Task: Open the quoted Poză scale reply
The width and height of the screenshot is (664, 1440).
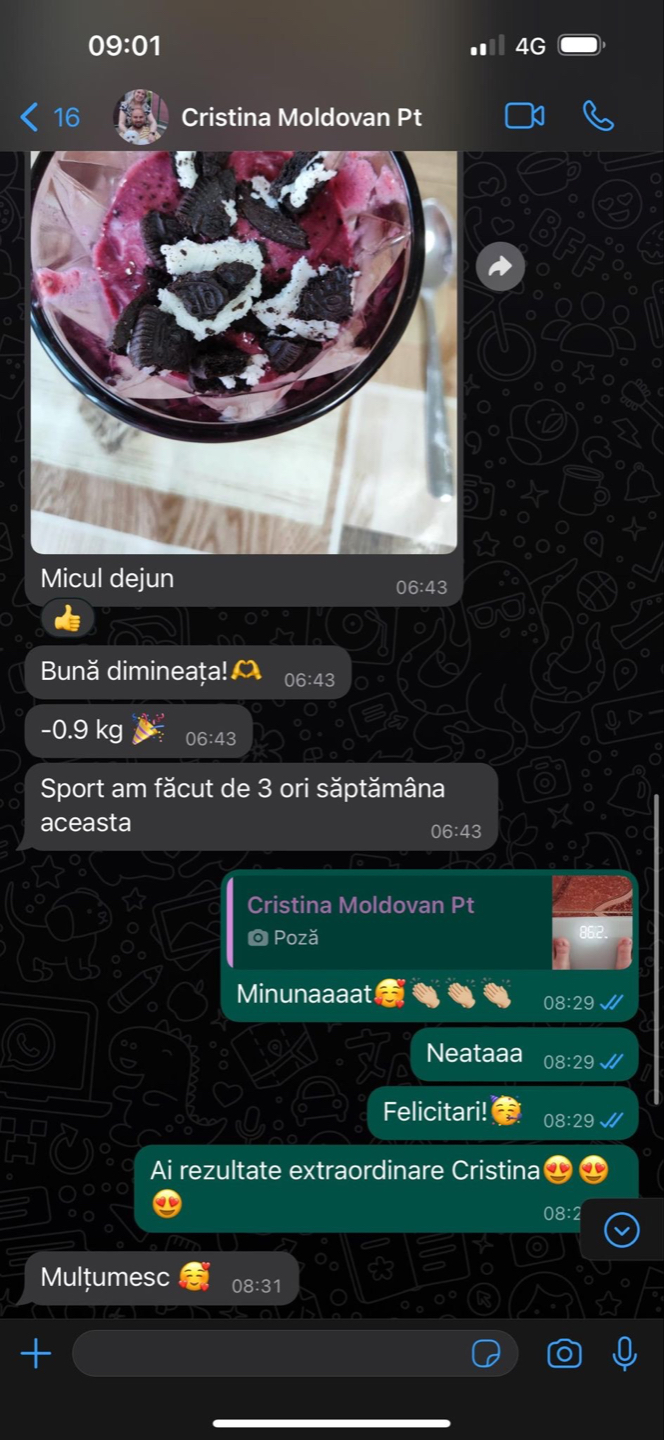Action: click(430, 921)
